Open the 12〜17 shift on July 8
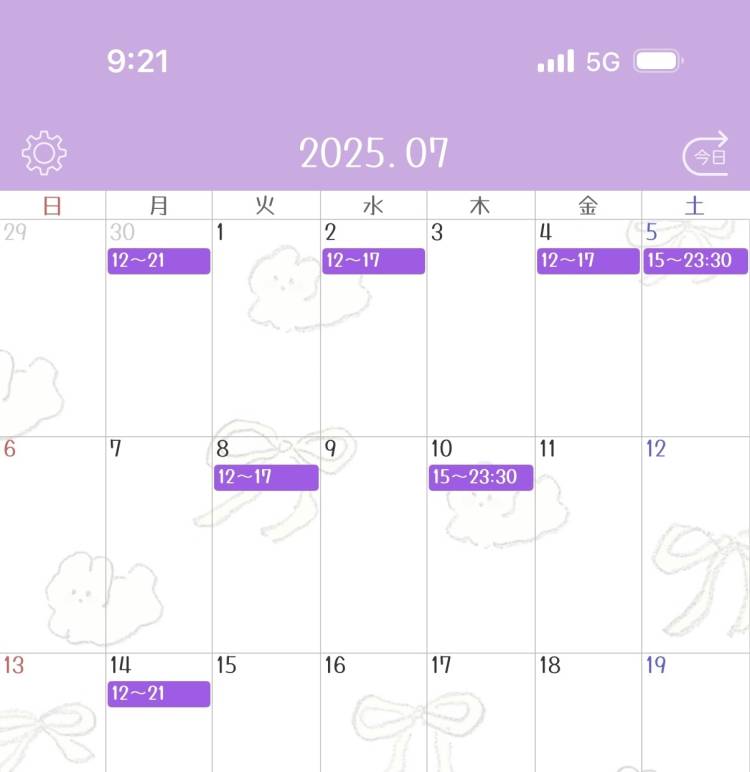The height and width of the screenshot is (772, 750). [266, 477]
